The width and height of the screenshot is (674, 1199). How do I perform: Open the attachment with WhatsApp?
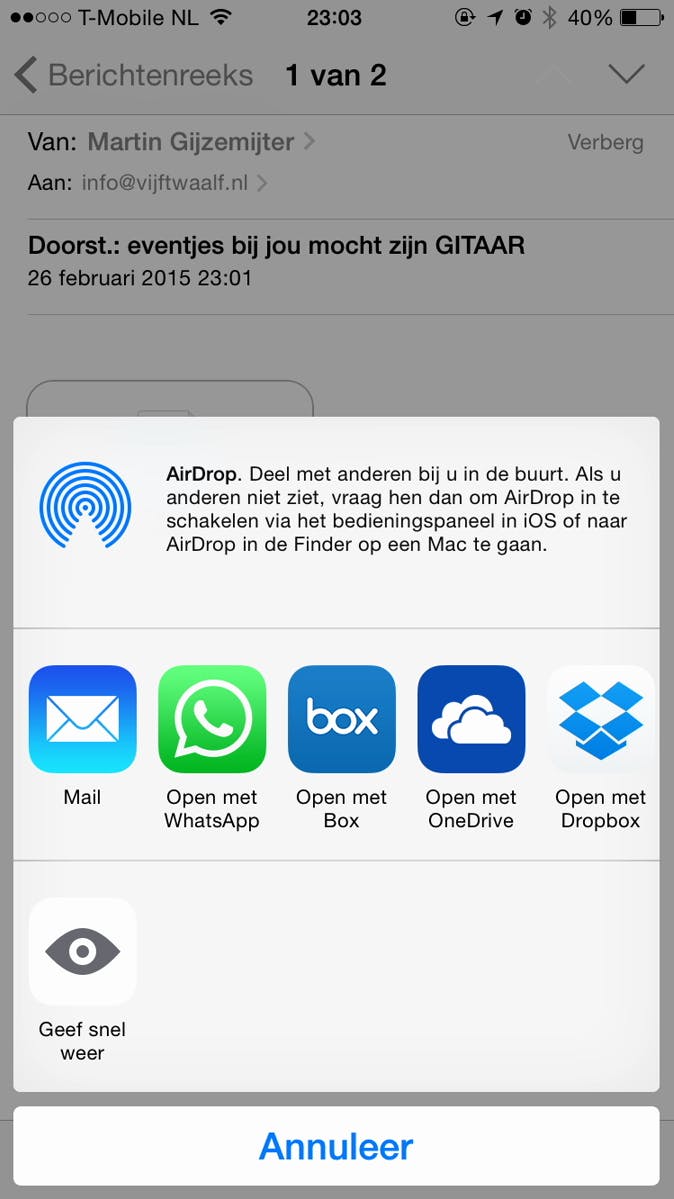pos(212,720)
